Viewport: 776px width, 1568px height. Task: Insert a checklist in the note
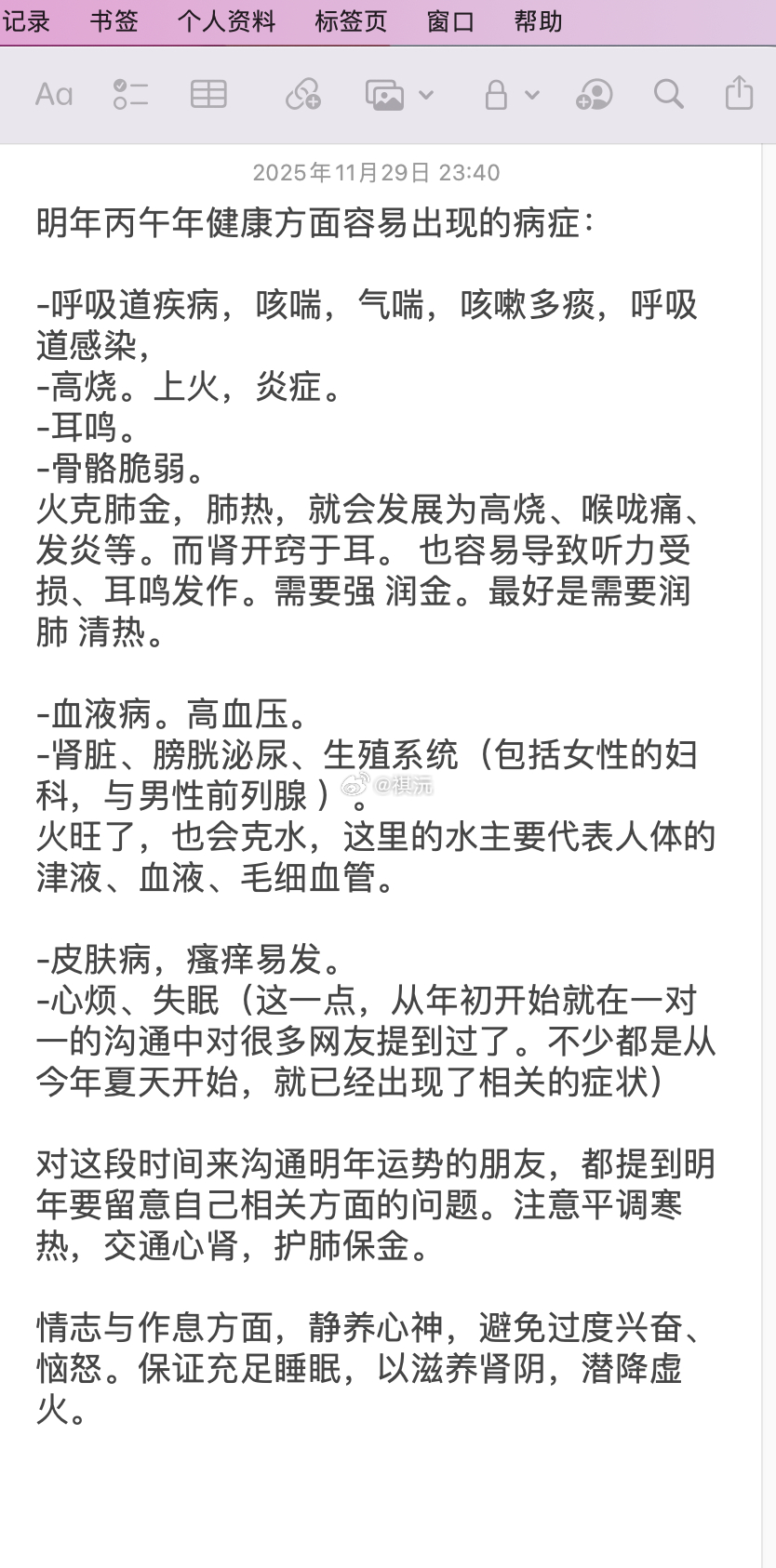pos(130,94)
